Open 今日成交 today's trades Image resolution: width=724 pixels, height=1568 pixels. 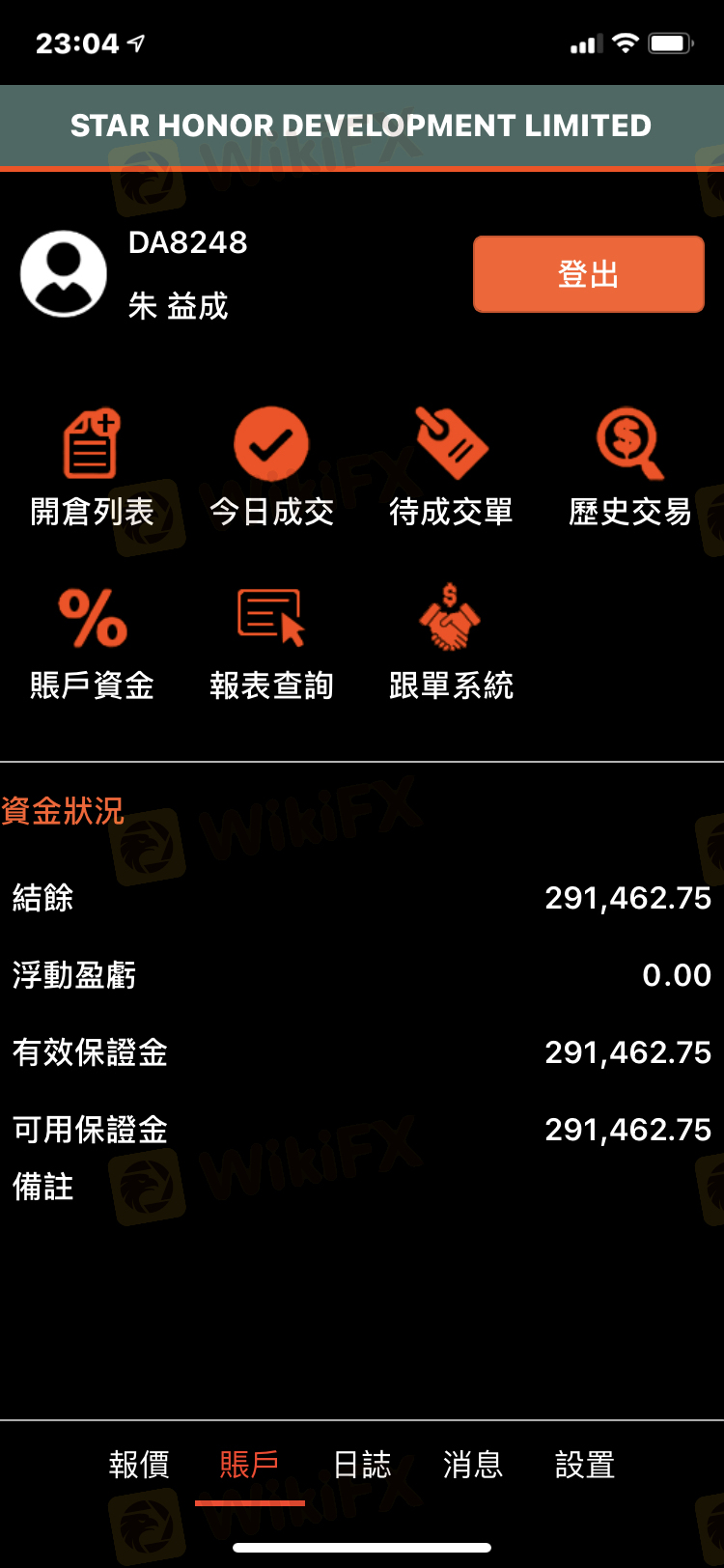(x=271, y=468)
